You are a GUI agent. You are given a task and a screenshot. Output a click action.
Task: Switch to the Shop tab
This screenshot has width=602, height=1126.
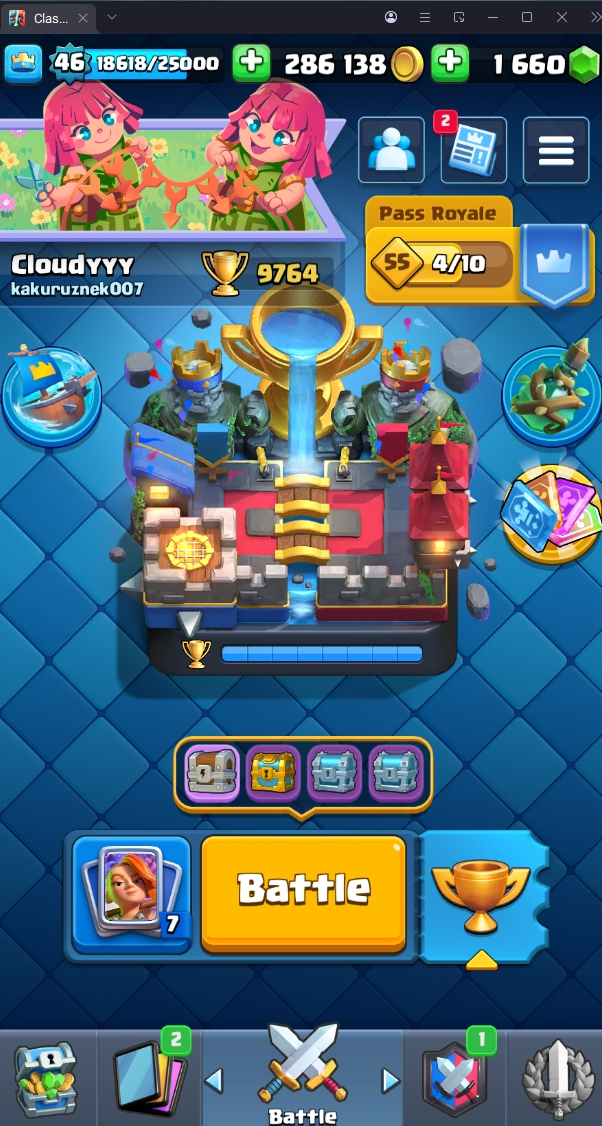click(x=45, y=1078)
